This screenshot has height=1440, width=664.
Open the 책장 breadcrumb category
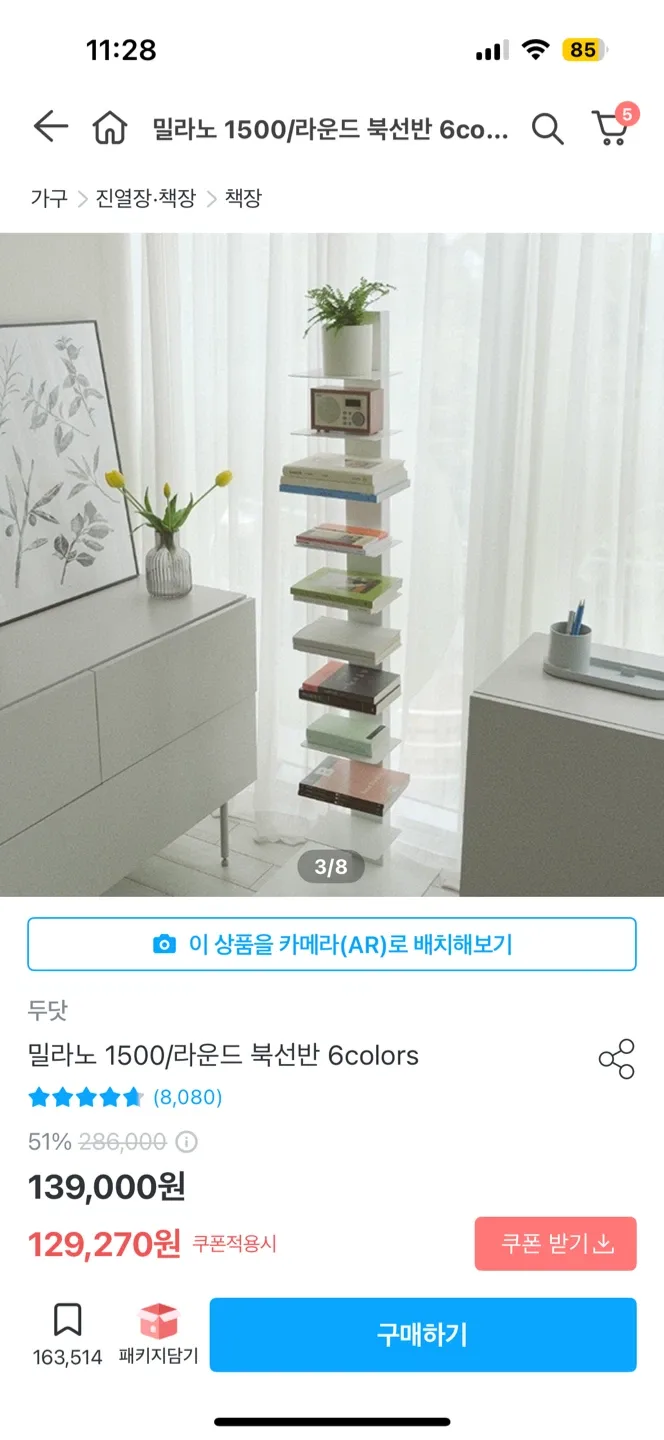243,198
